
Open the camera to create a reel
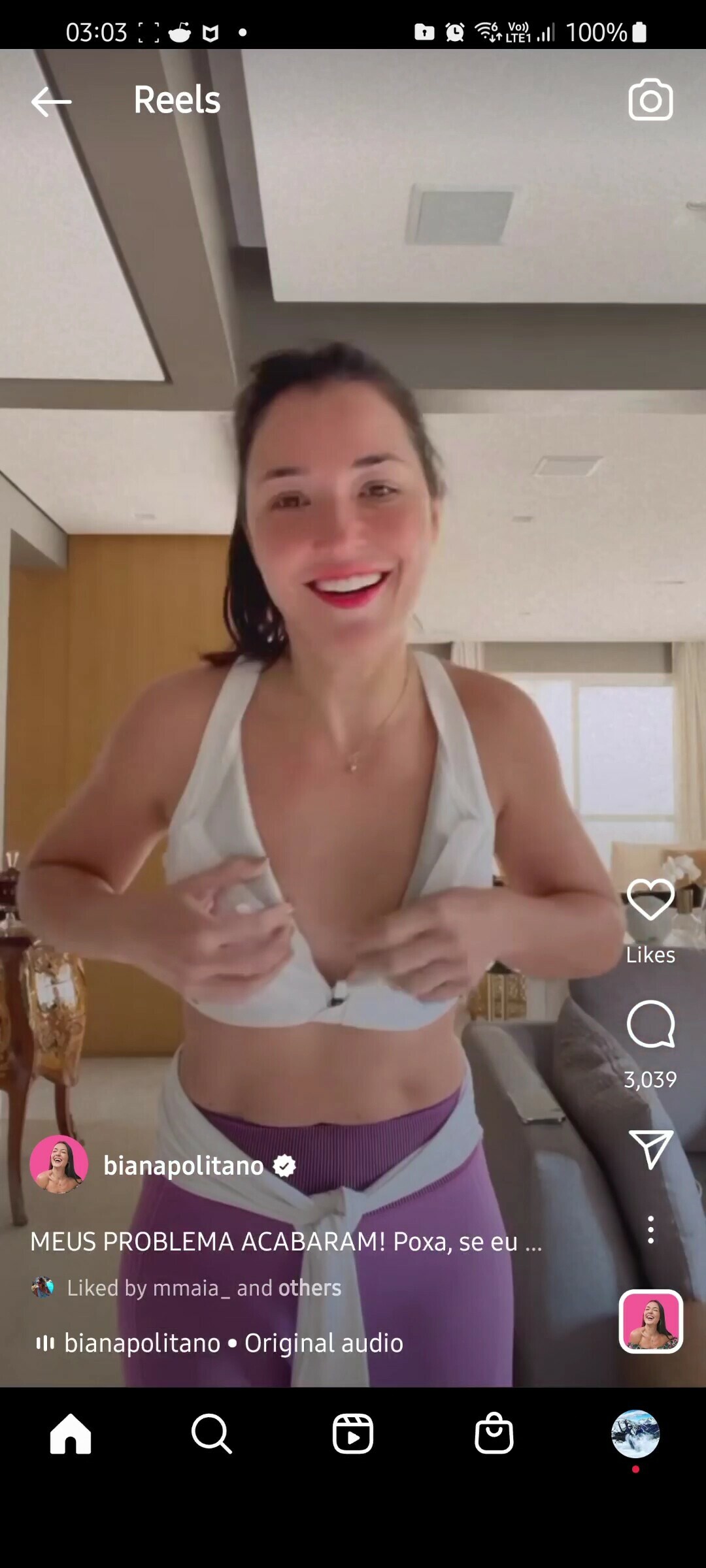pos(650,100)
